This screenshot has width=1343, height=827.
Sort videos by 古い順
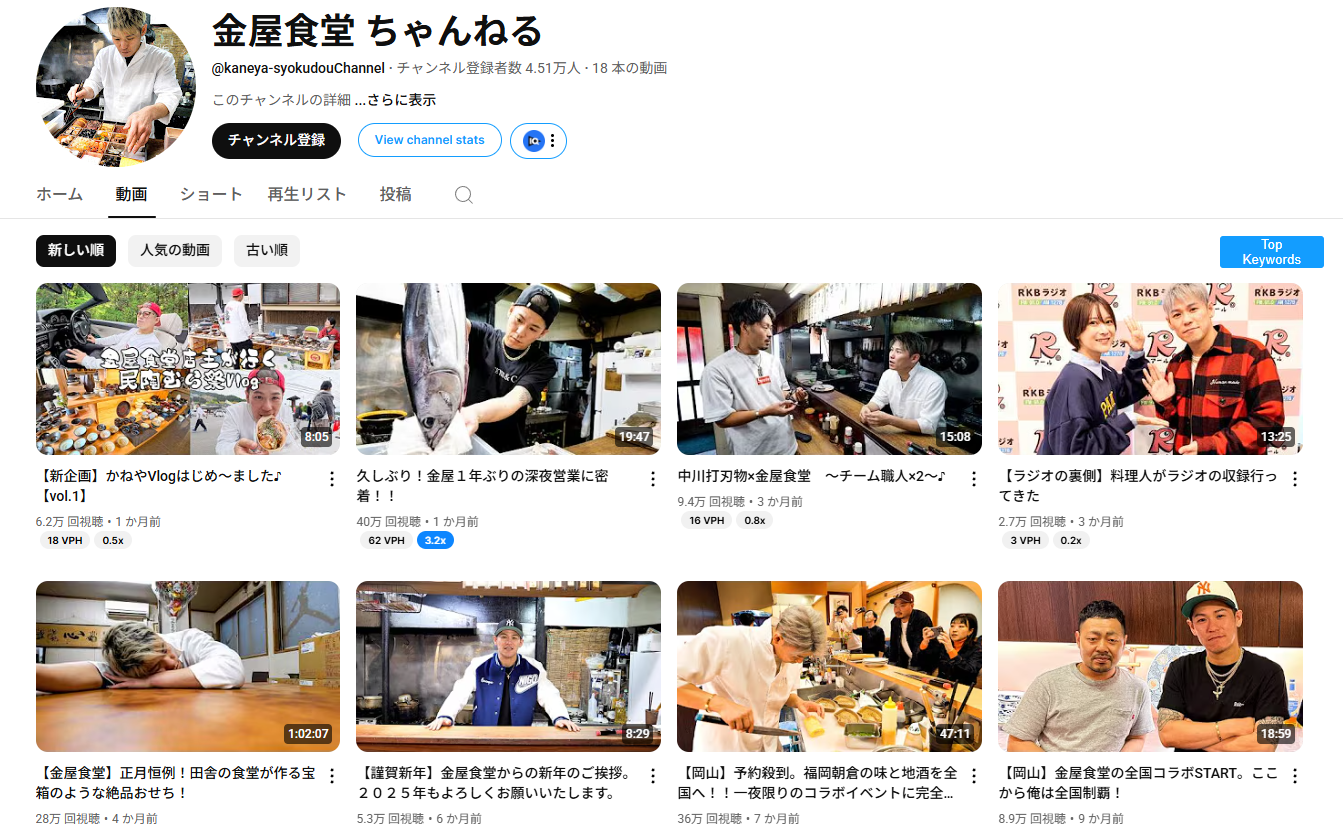pos(267,251)
